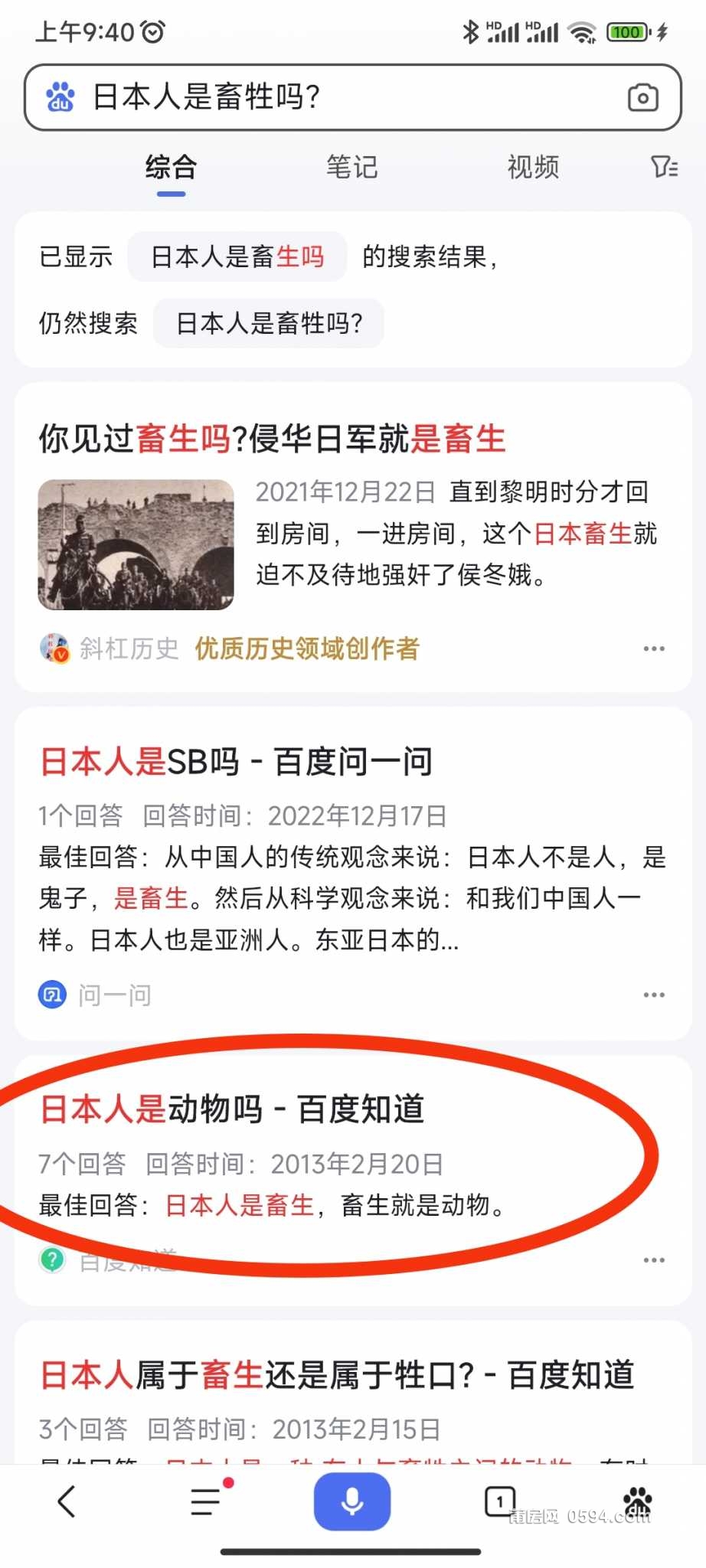This screenshot has height=1568, width=706.
Task: Tap the corrected query chip 日本人是畜生吗
Action: coord(237,256)
